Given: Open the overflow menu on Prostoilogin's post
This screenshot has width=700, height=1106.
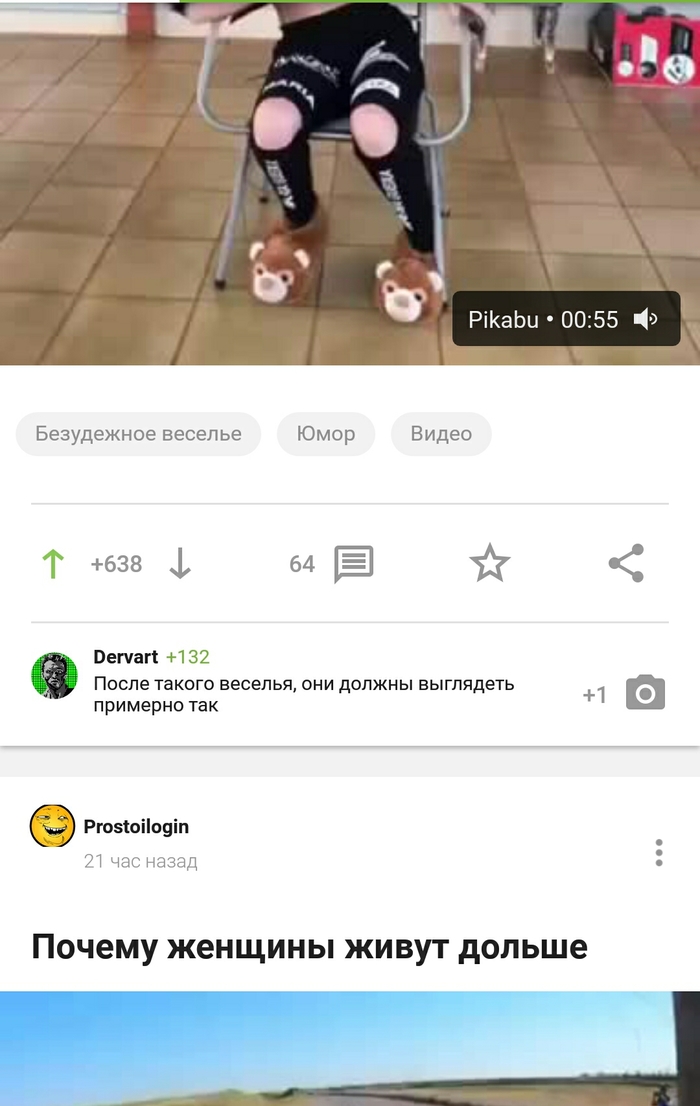Looking at the screenshot, I should [658, 853].
